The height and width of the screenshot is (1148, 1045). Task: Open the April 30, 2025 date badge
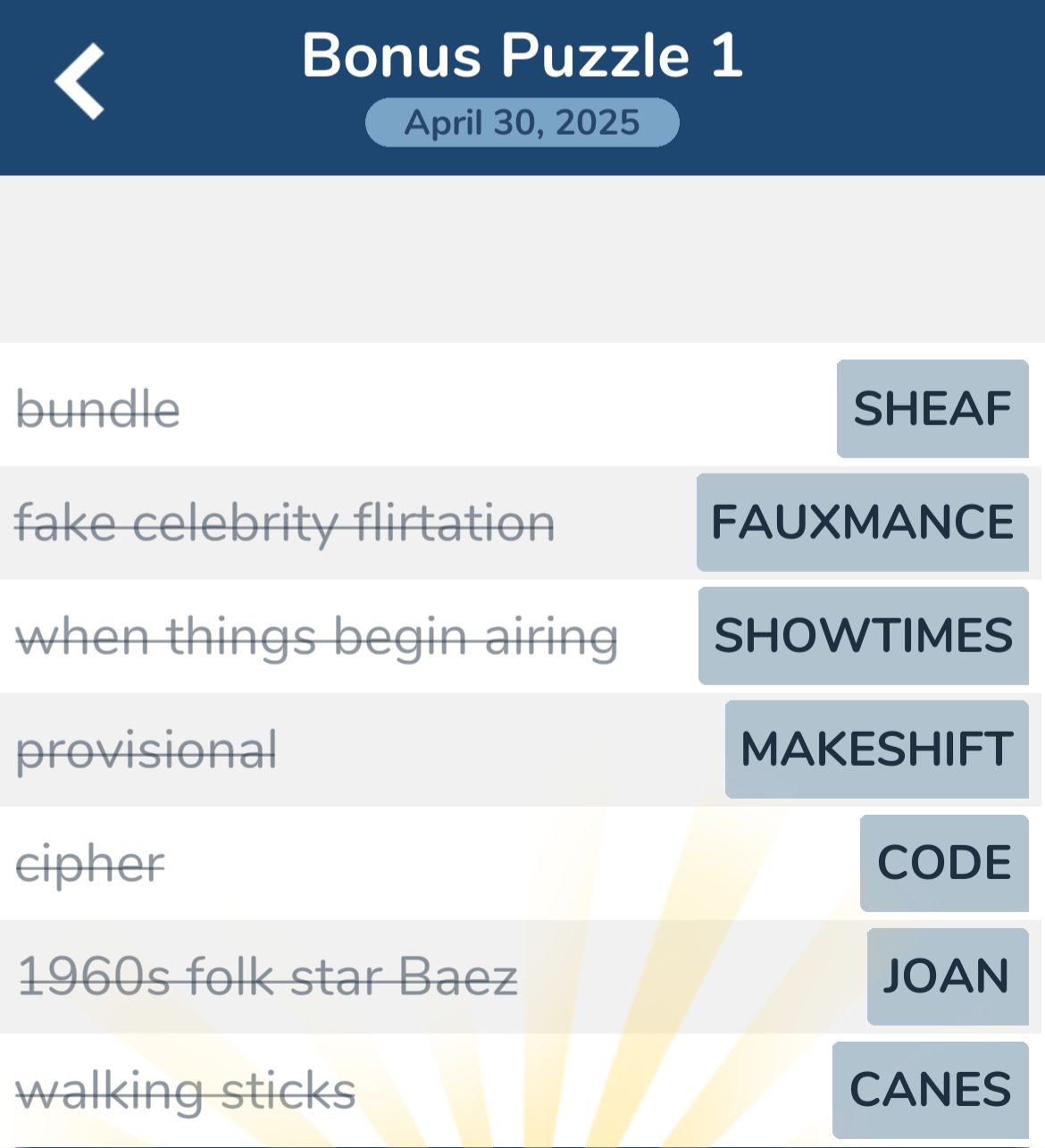(x=522, y=122)
